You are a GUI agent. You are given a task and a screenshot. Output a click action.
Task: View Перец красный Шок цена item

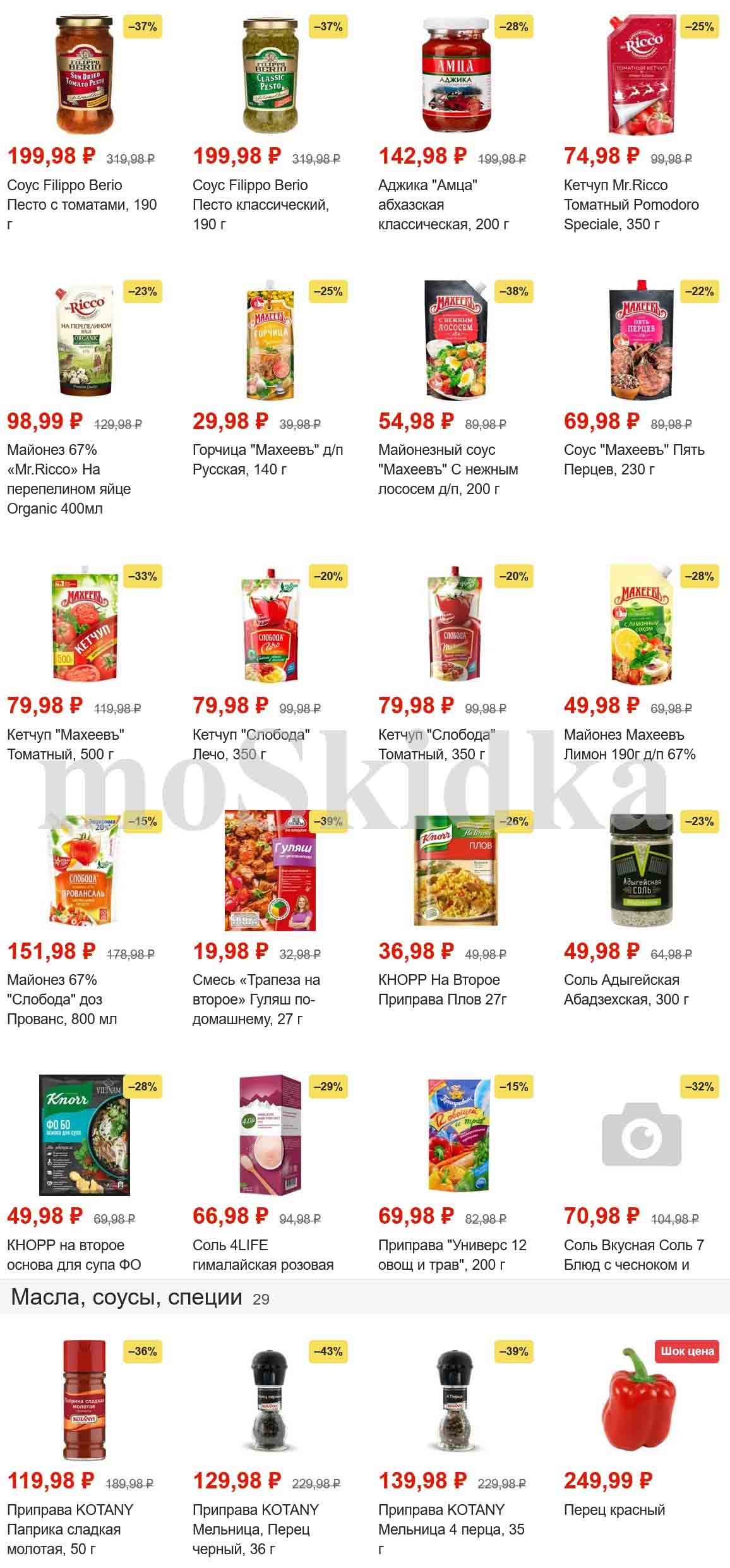coord(614,1510)
